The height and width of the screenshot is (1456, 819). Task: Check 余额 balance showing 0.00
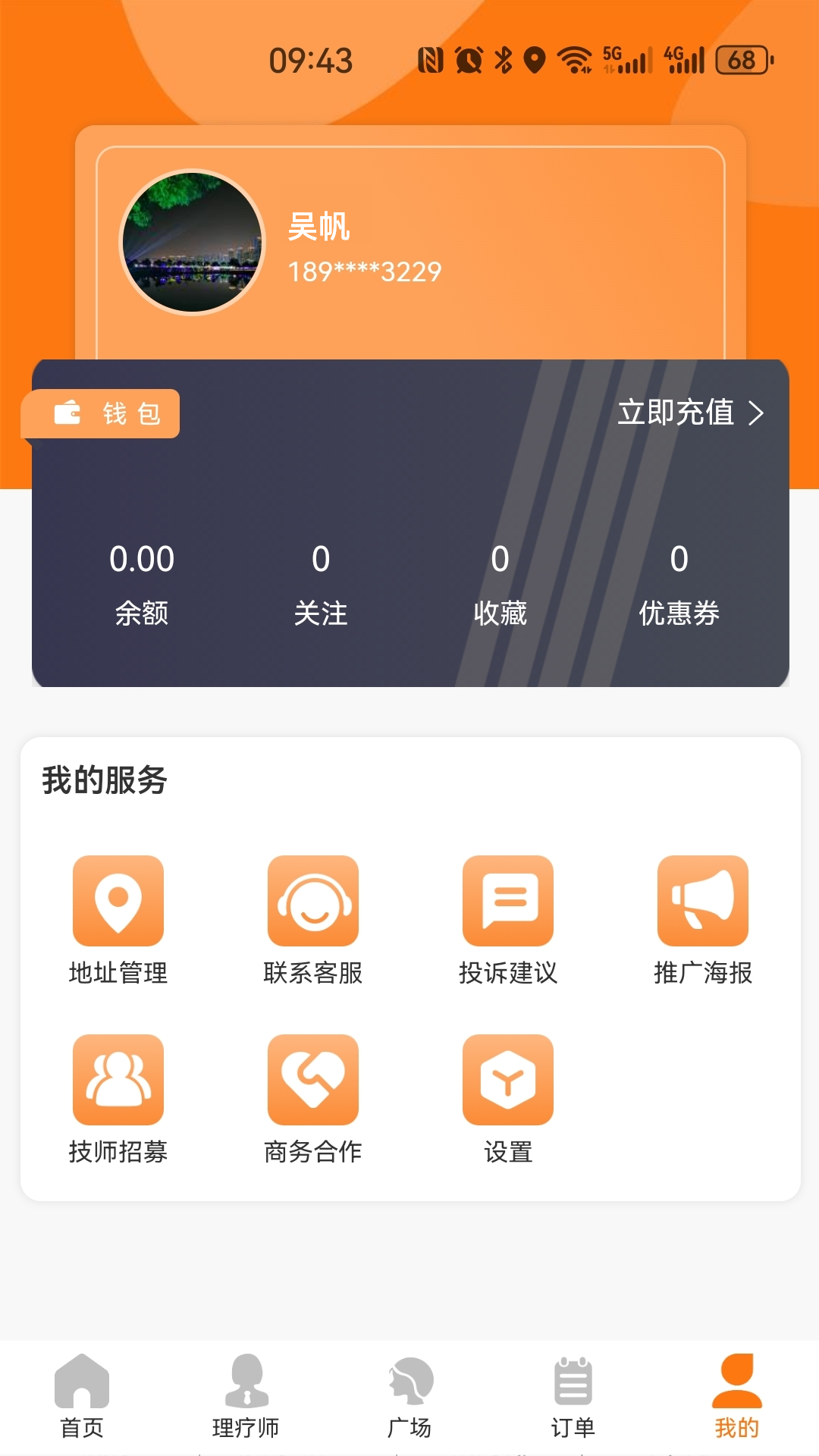pyautogui.click(x=143, y=582)
